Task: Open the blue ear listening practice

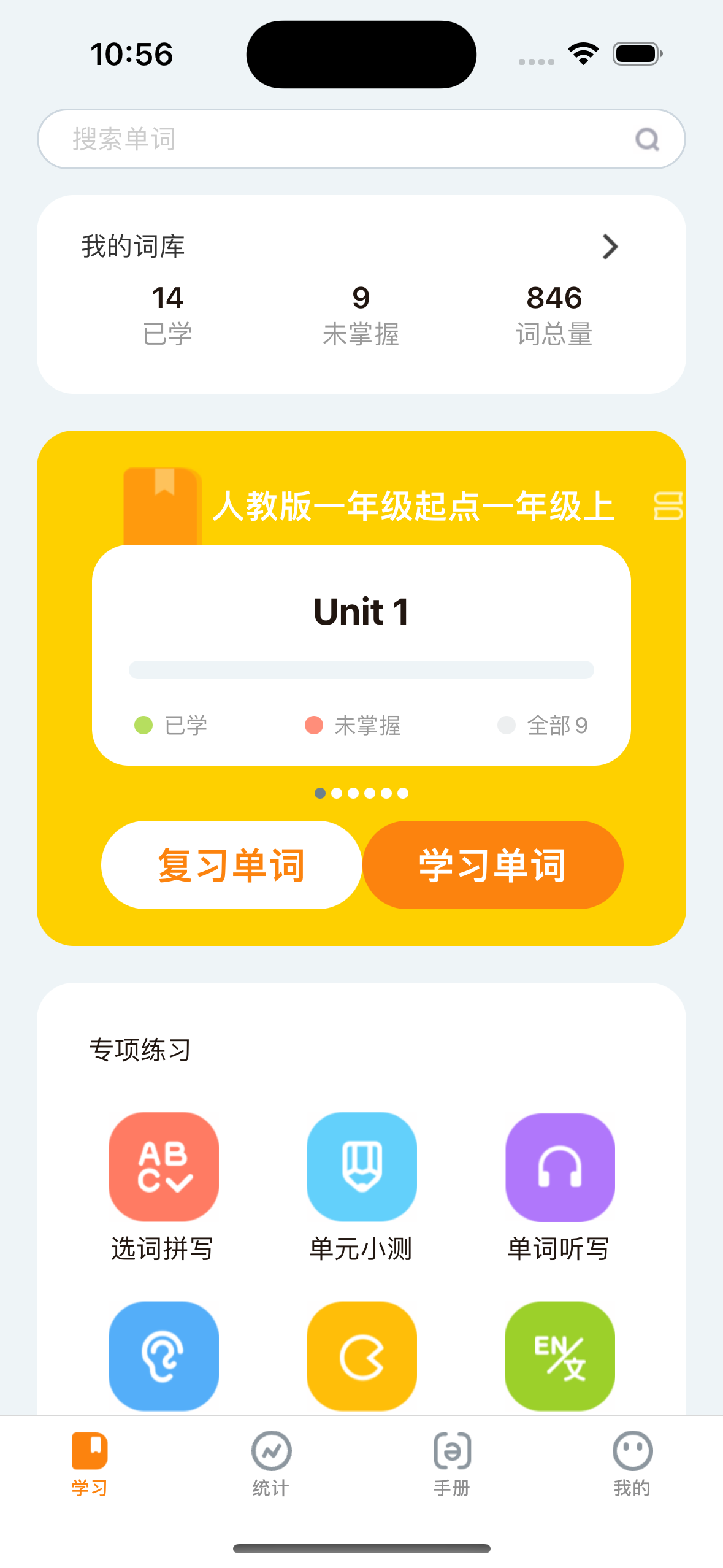Action: [x=163, y=1356]
